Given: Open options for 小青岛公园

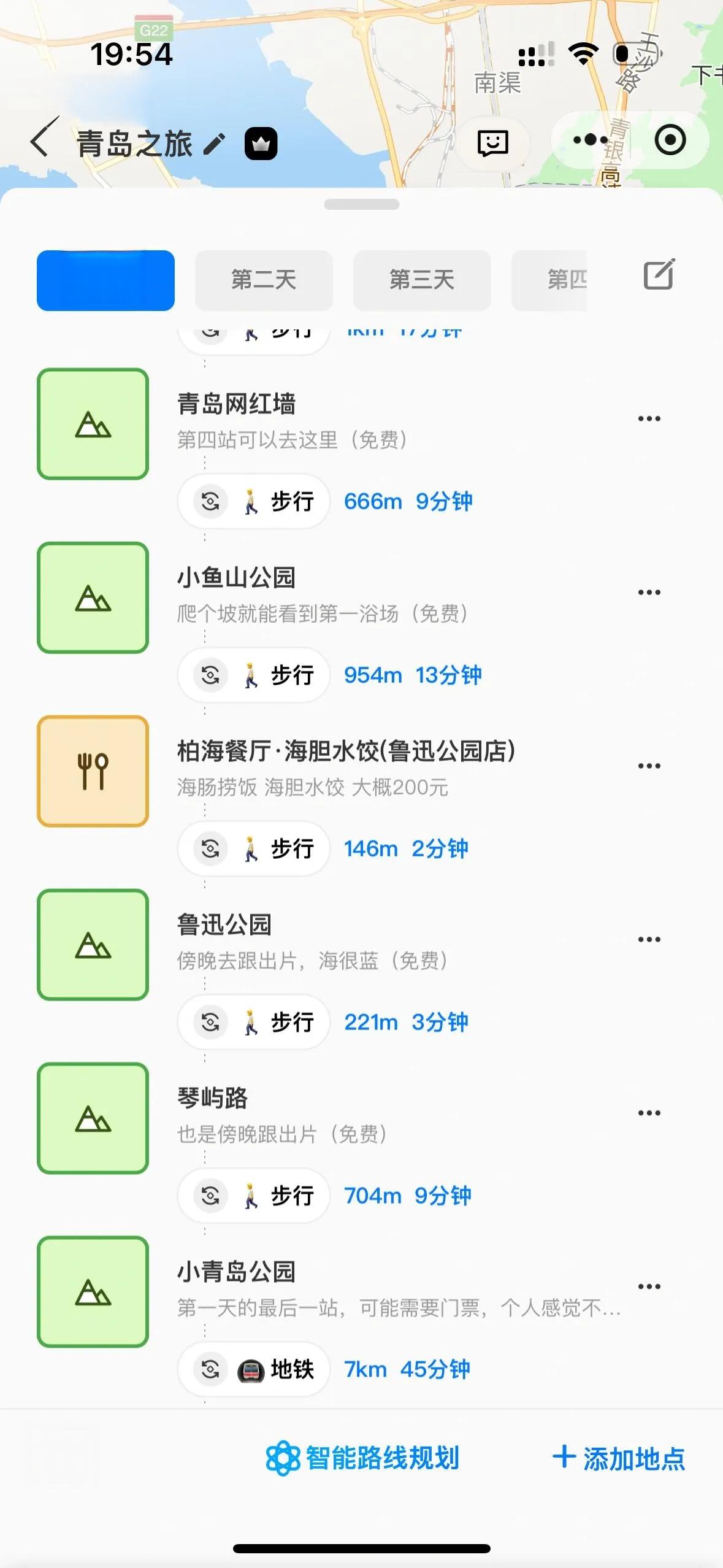Looking at the screenshot, I should (649, 1287).
